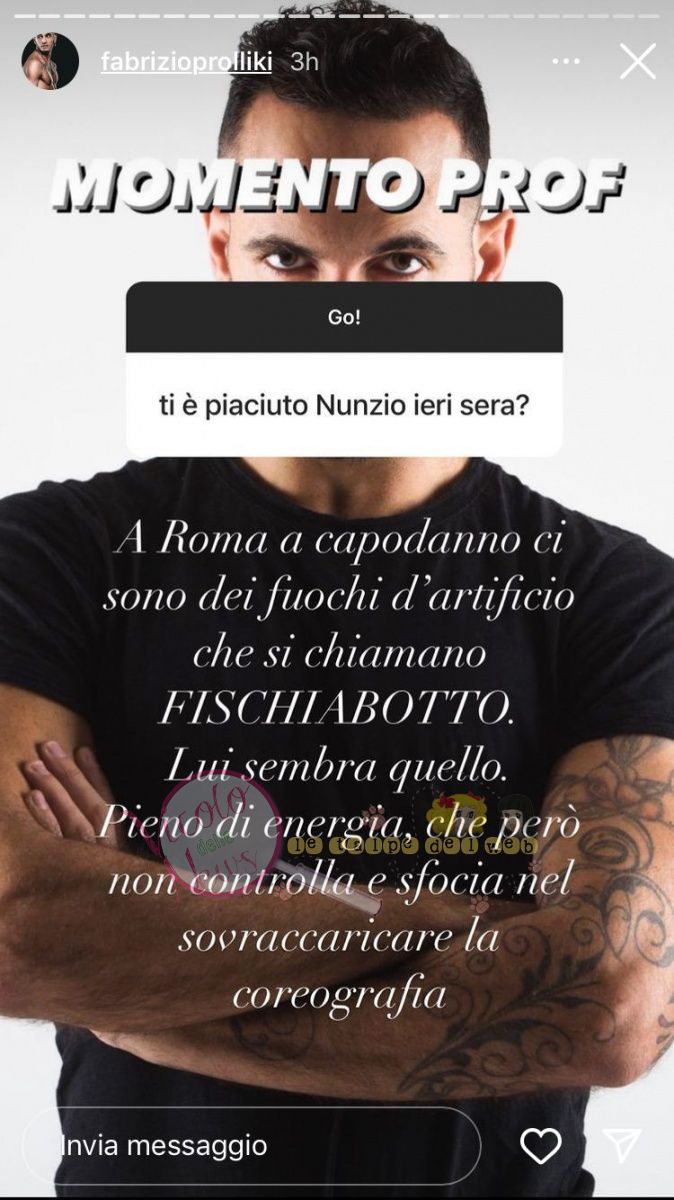Image resolution: width=674 pixels, height=1200 pixels.
Task: Close the story viewer
Action: [637, 61]
